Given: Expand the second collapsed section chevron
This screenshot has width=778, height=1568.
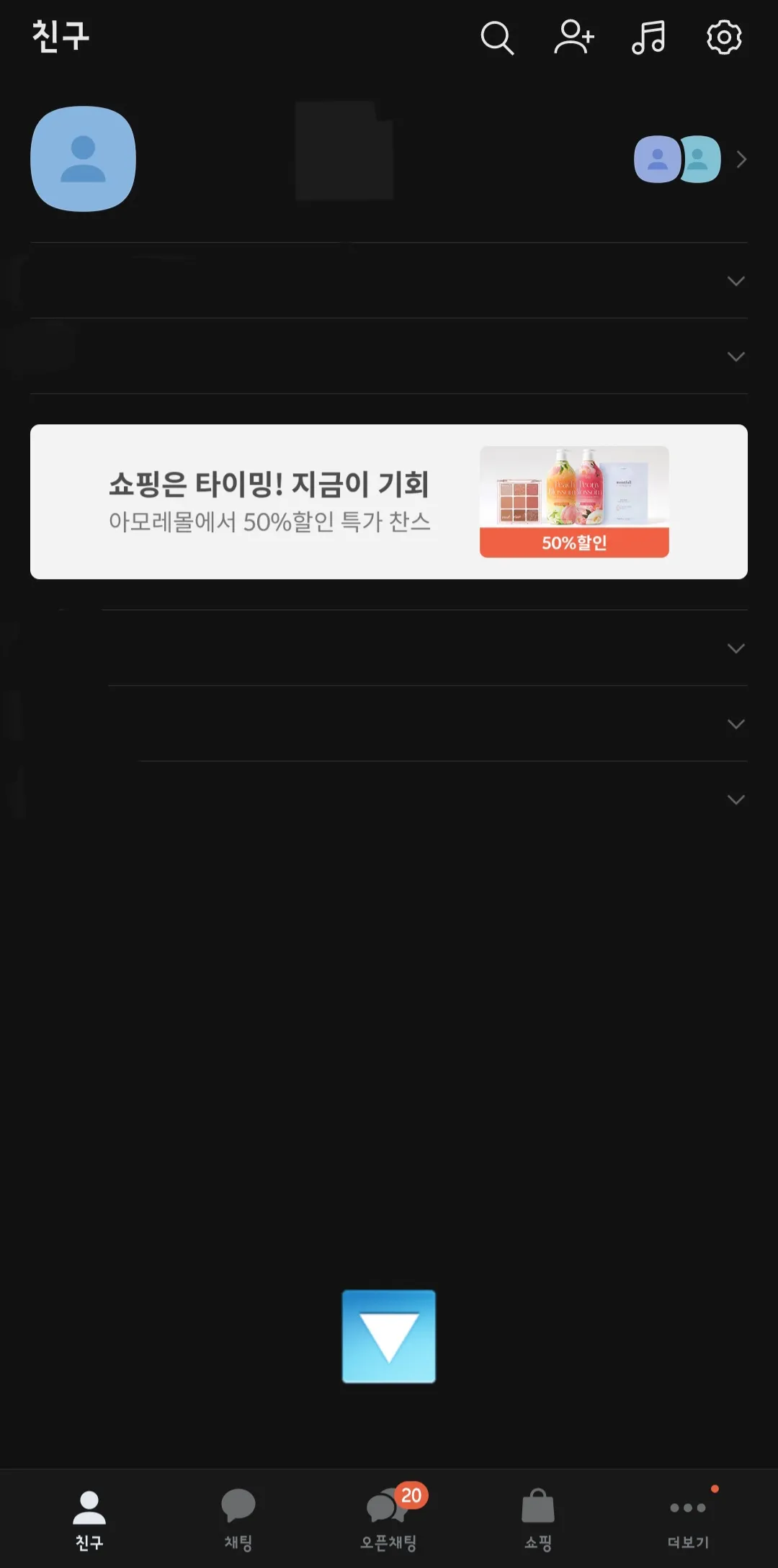Looking at the screenshot, I should click(735, 355).
